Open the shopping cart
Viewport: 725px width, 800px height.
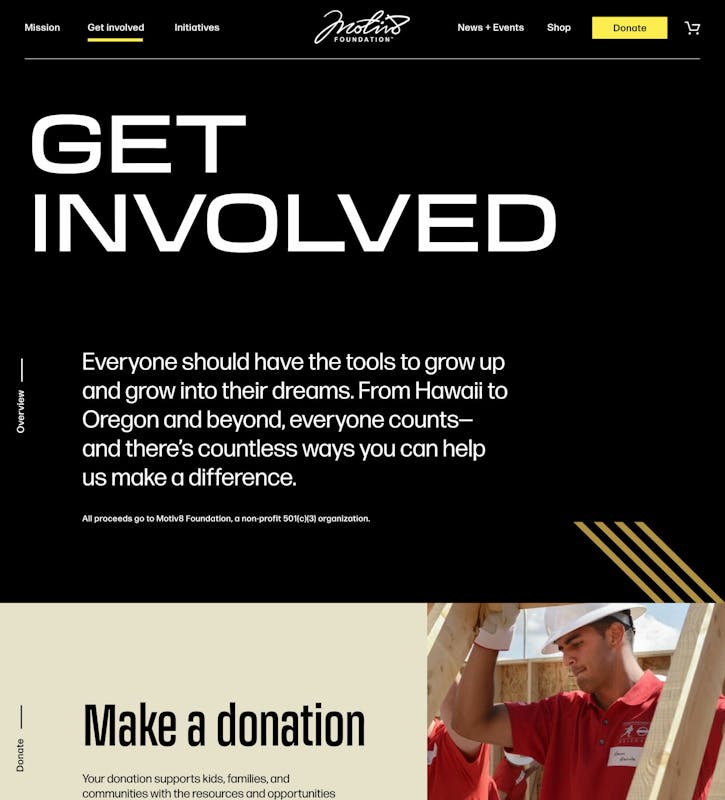tap(692, 28)
